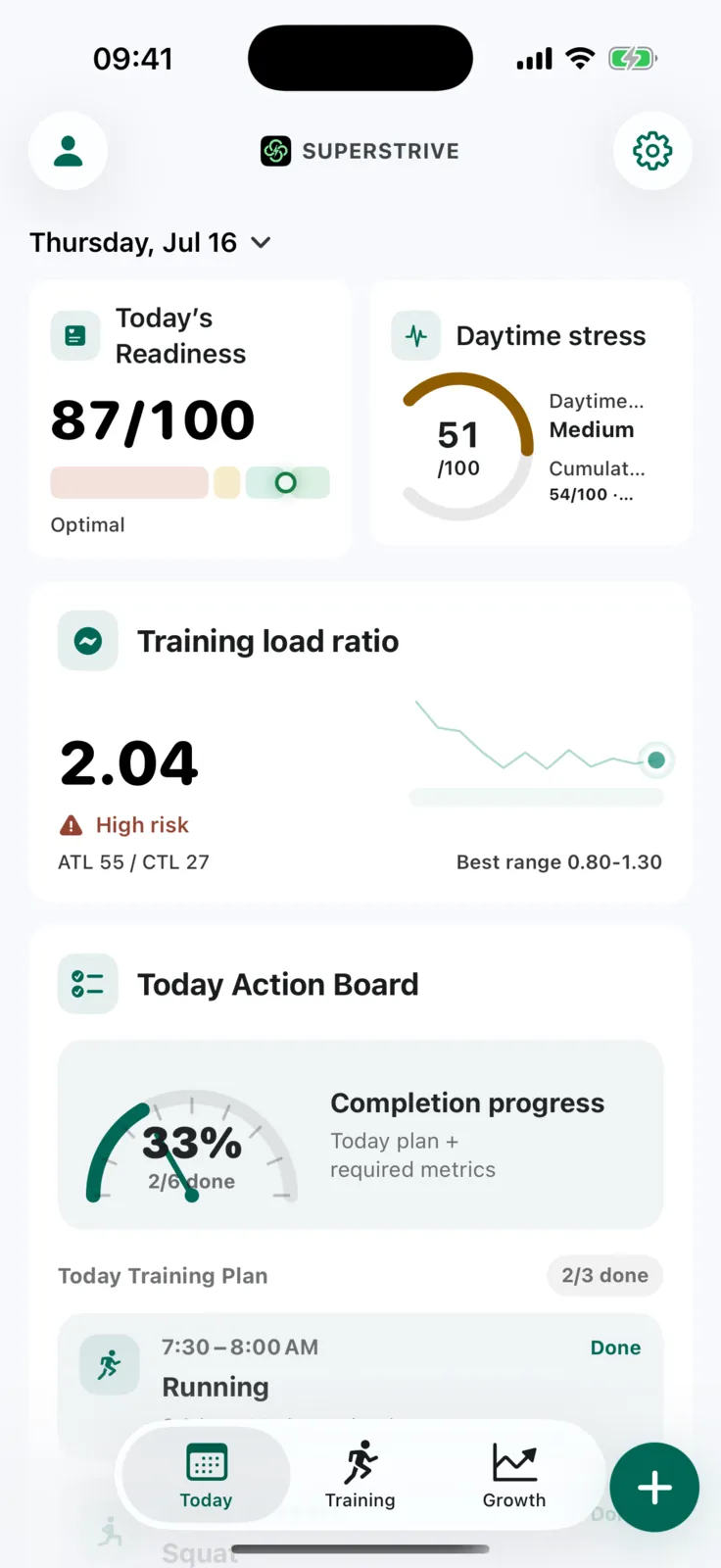Tap the green plus add button
This screenshot has height=1568, width=721.
(x=654, y=1488)
